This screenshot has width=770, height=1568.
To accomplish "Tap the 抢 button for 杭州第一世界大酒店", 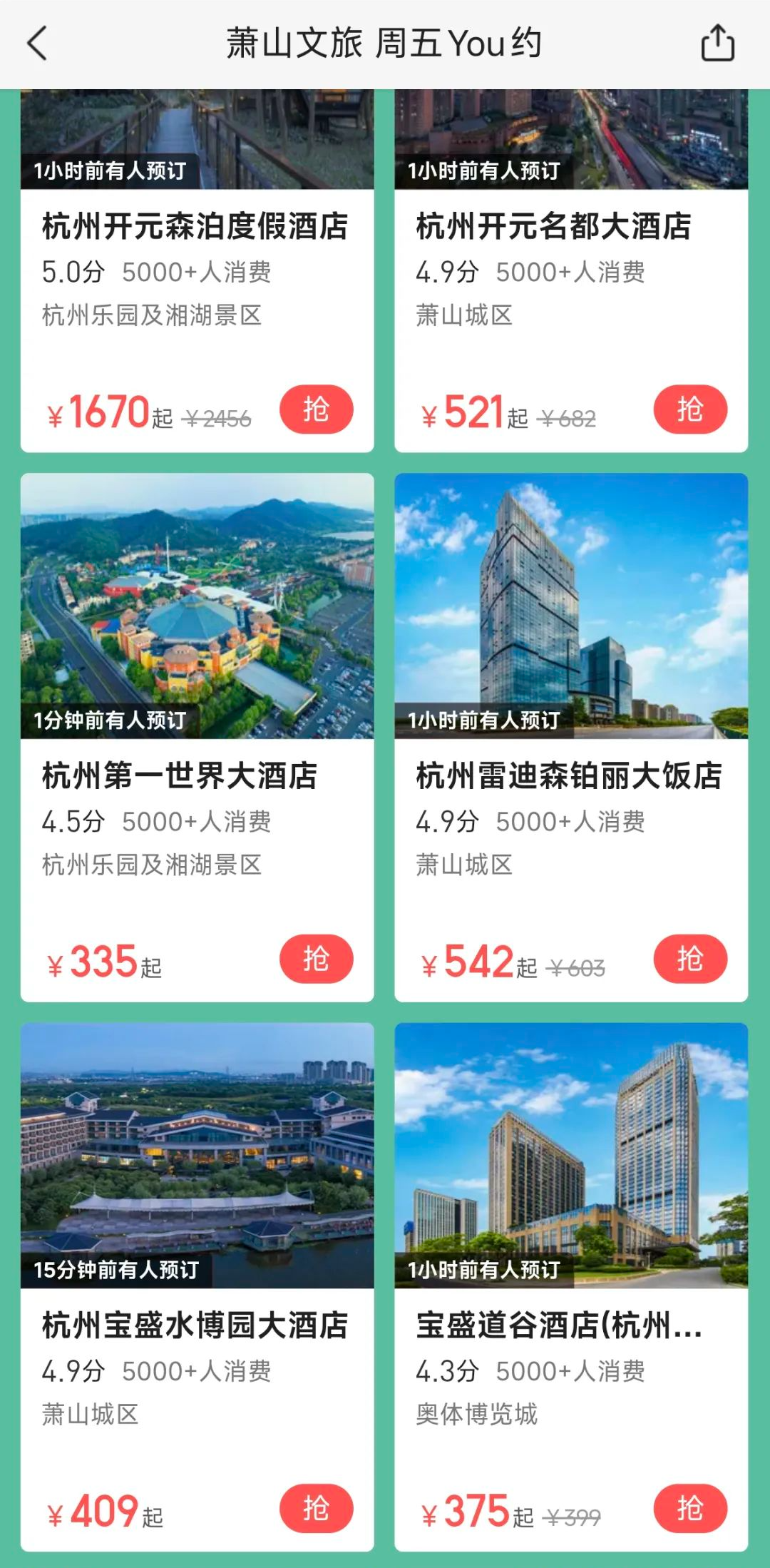I will click(x=317, y=959).
